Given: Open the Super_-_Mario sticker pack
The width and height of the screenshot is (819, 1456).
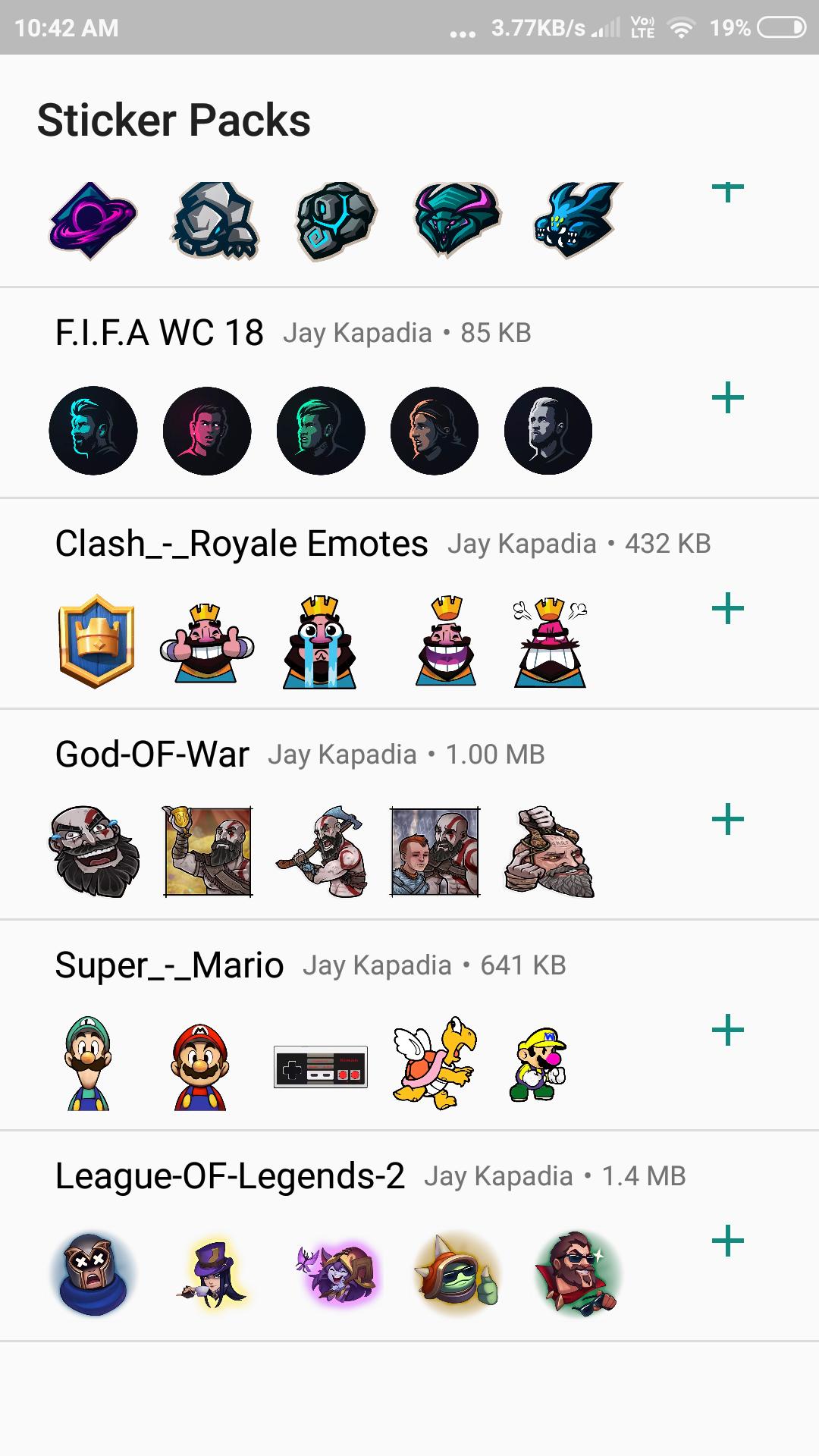Looking at the screenshot, I should [x=169, y=965].
